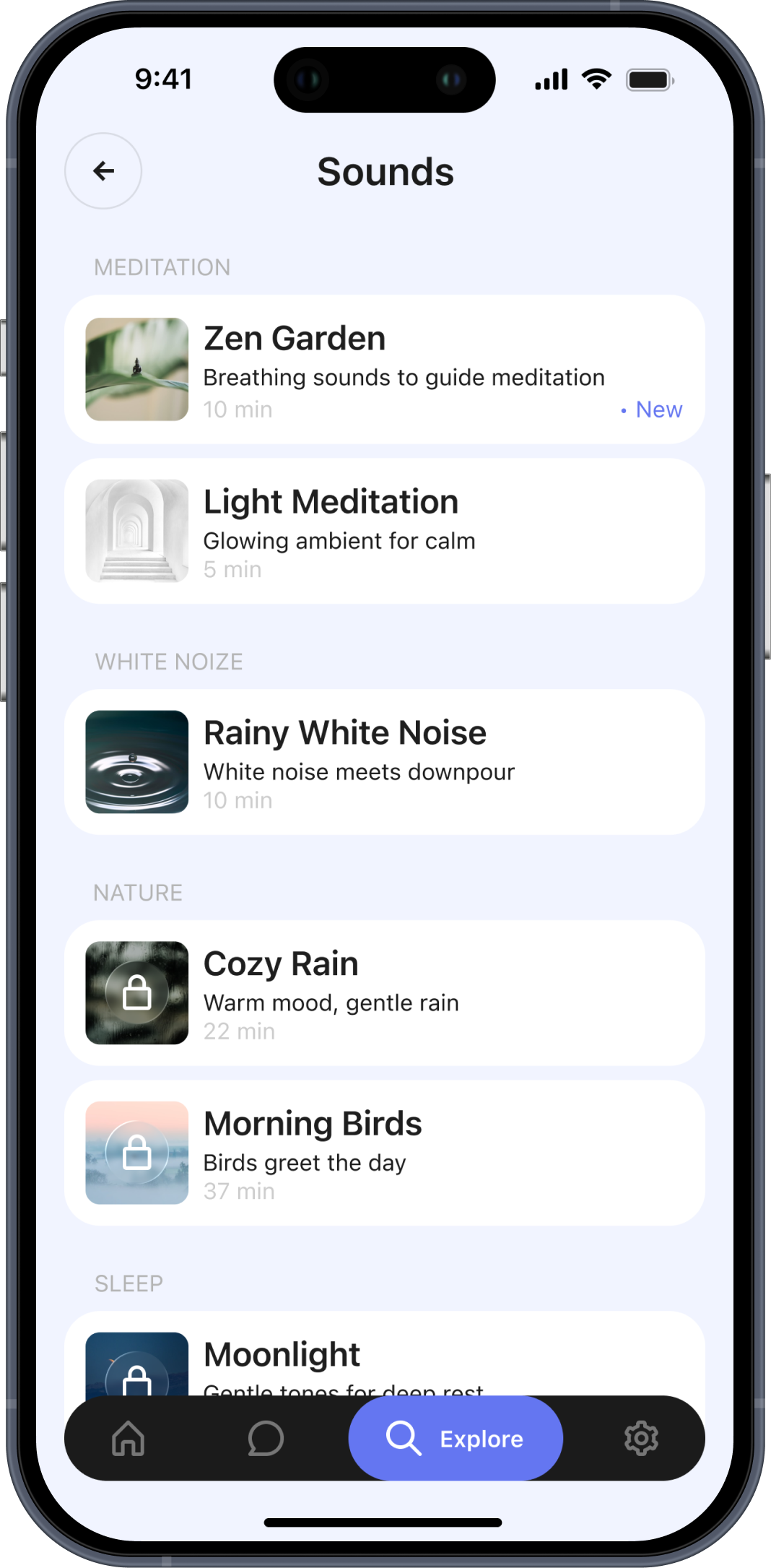Play the Light Meditation track
This screenshot has width=771, height=1568.
point(385,532)
